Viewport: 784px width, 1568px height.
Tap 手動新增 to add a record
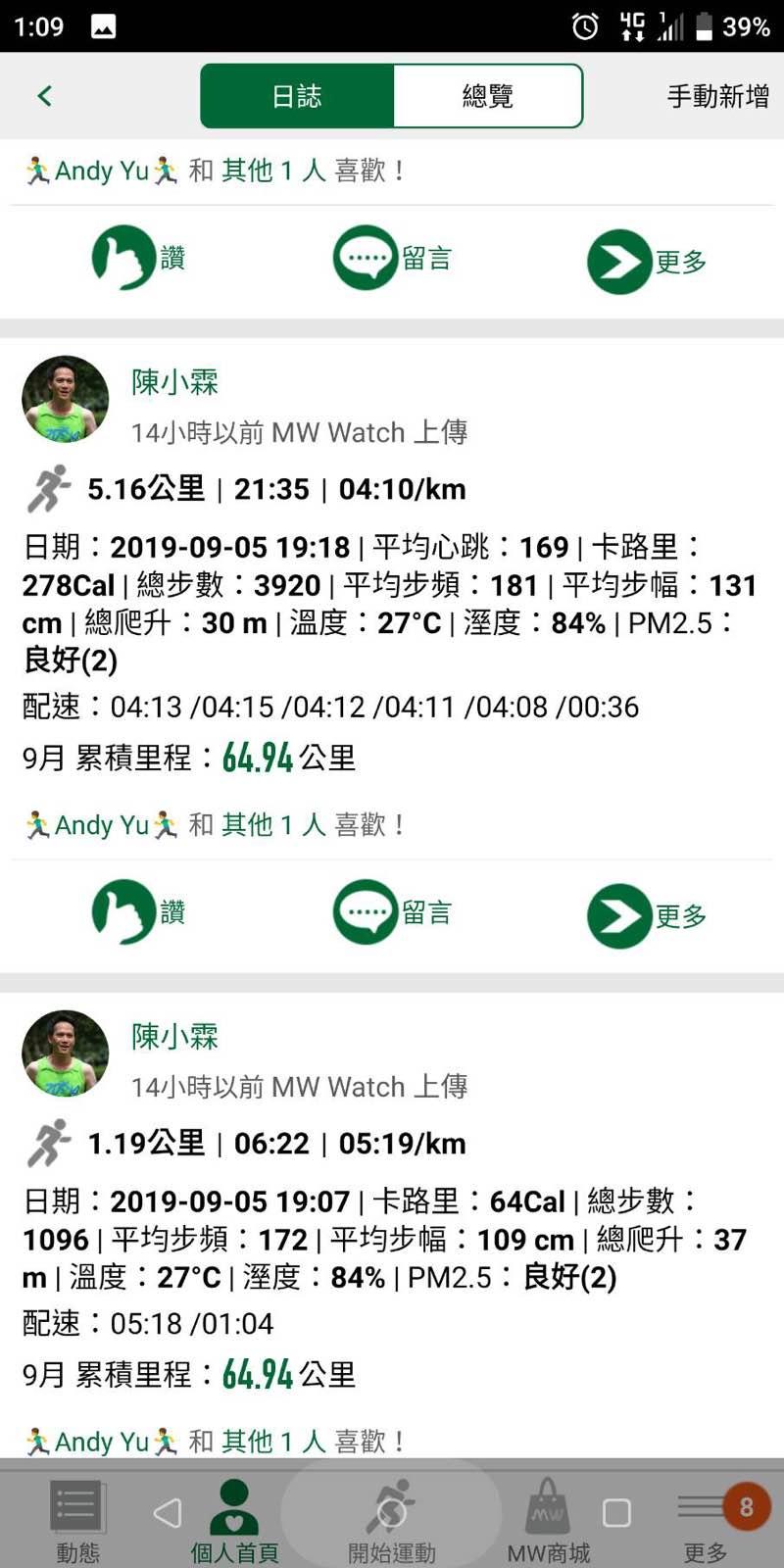pyautogui.click(x=717, y=96)
